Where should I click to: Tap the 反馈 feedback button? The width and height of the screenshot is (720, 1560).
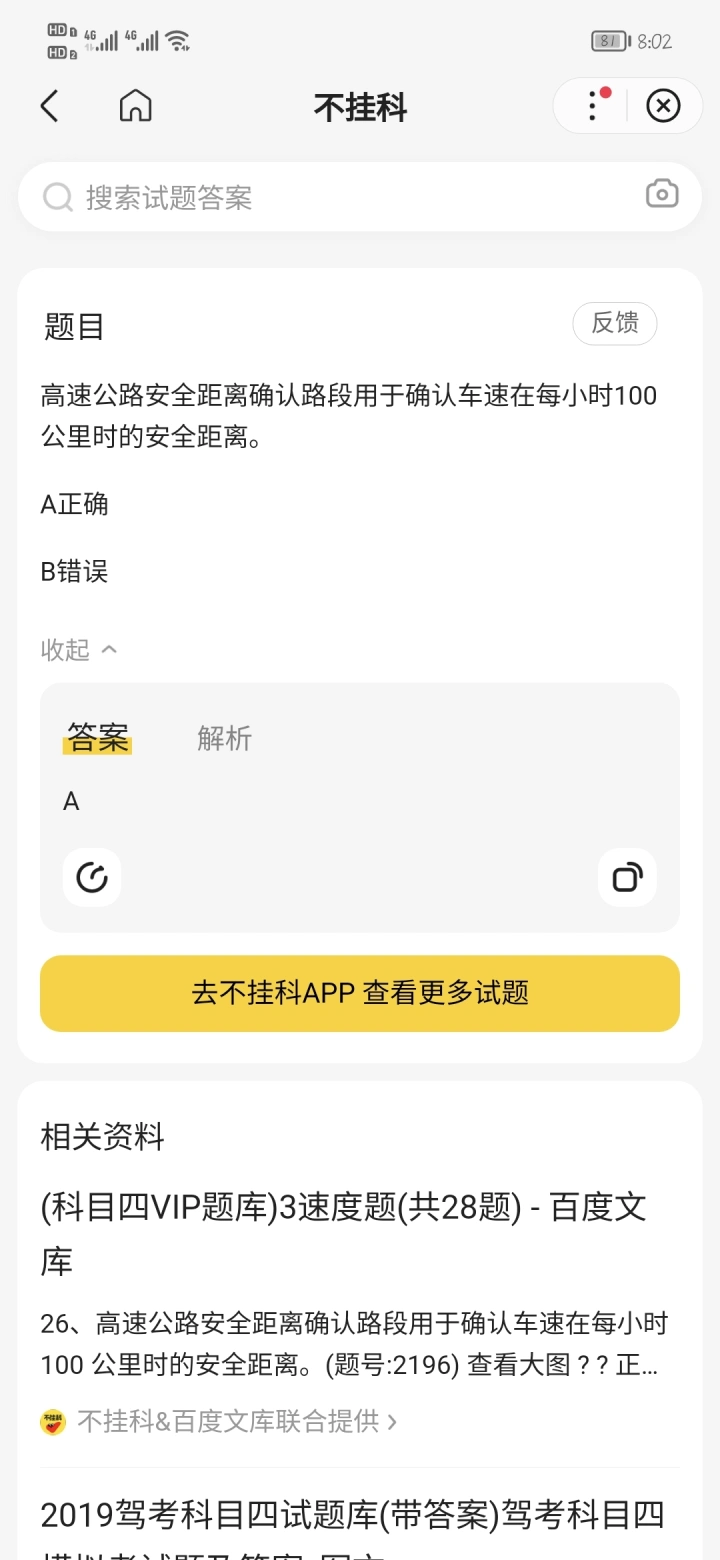[615, 323]
